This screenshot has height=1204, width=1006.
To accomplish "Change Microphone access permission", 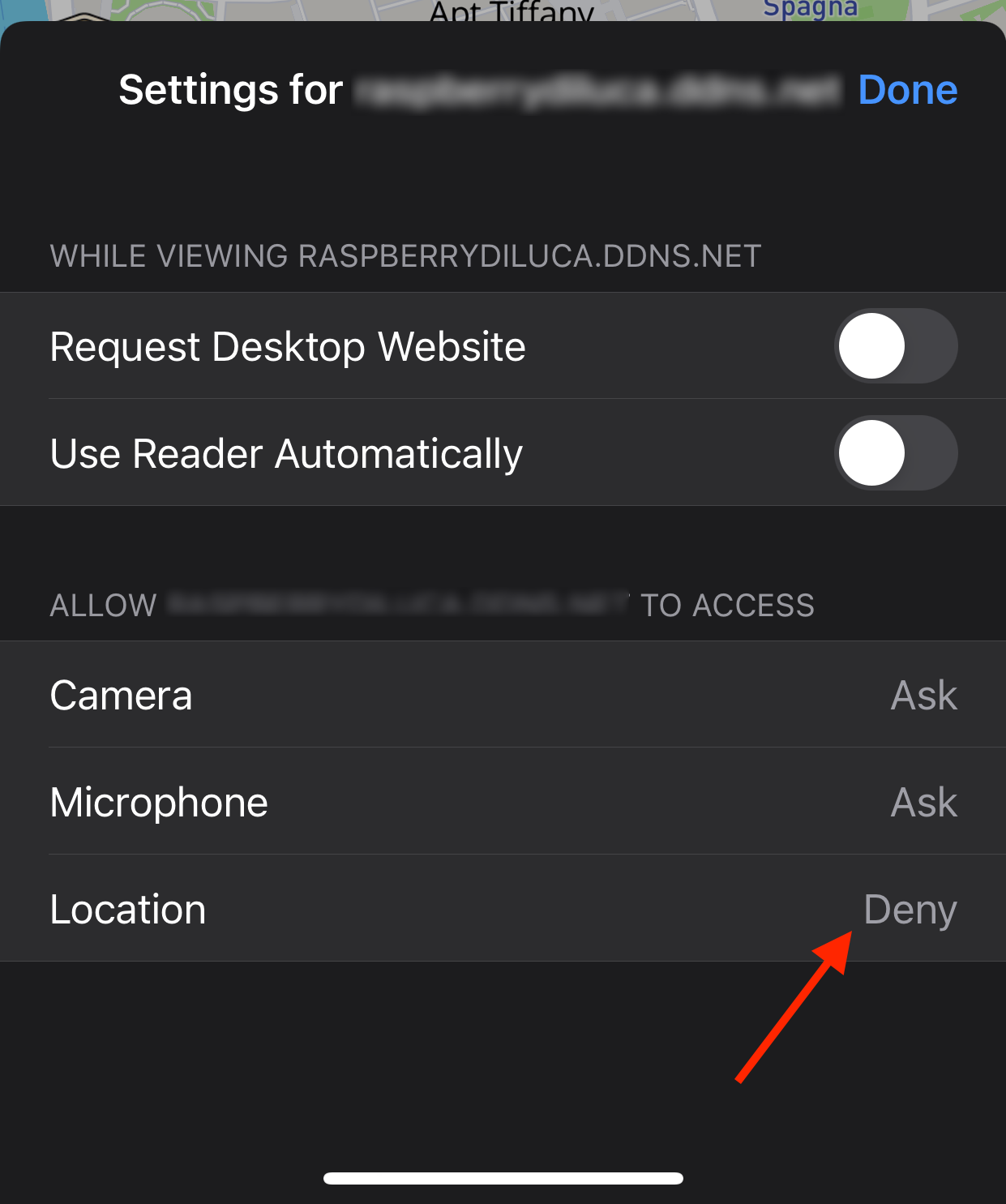I will (x=503, y=802).
